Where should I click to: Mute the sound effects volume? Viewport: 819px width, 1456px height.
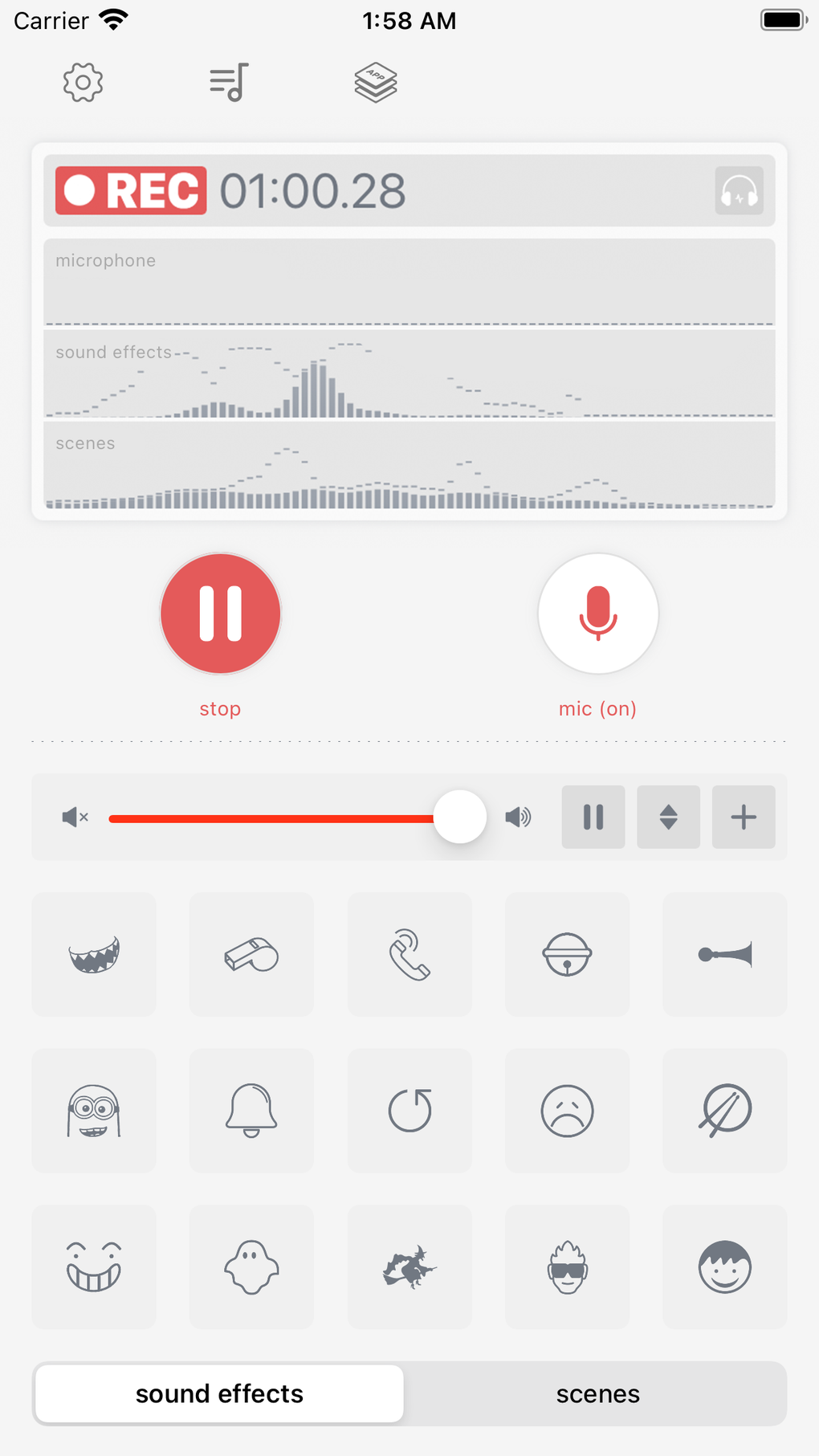[x=75, y=818]
